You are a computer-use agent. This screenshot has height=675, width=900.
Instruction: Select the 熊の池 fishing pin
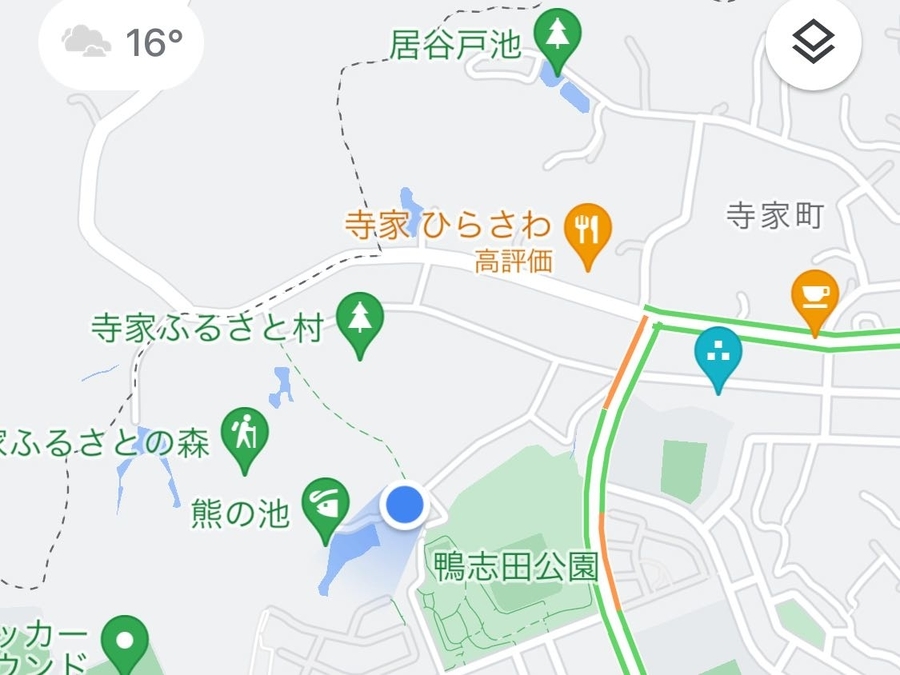click(x=326, y=503)
